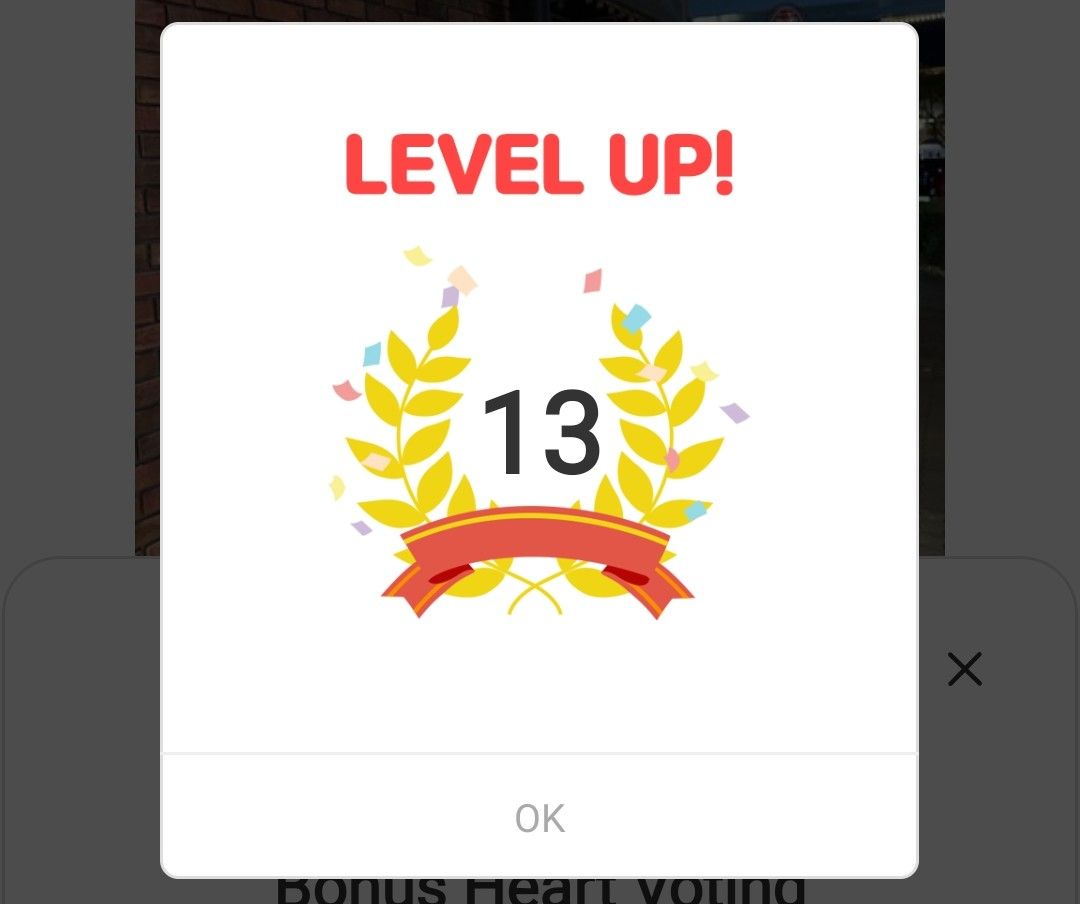Image resolution: width=1080 pixels, height=904 pixels.
Task: Close the Bonus Heart Voting sheet
Action: coord(964,669)
